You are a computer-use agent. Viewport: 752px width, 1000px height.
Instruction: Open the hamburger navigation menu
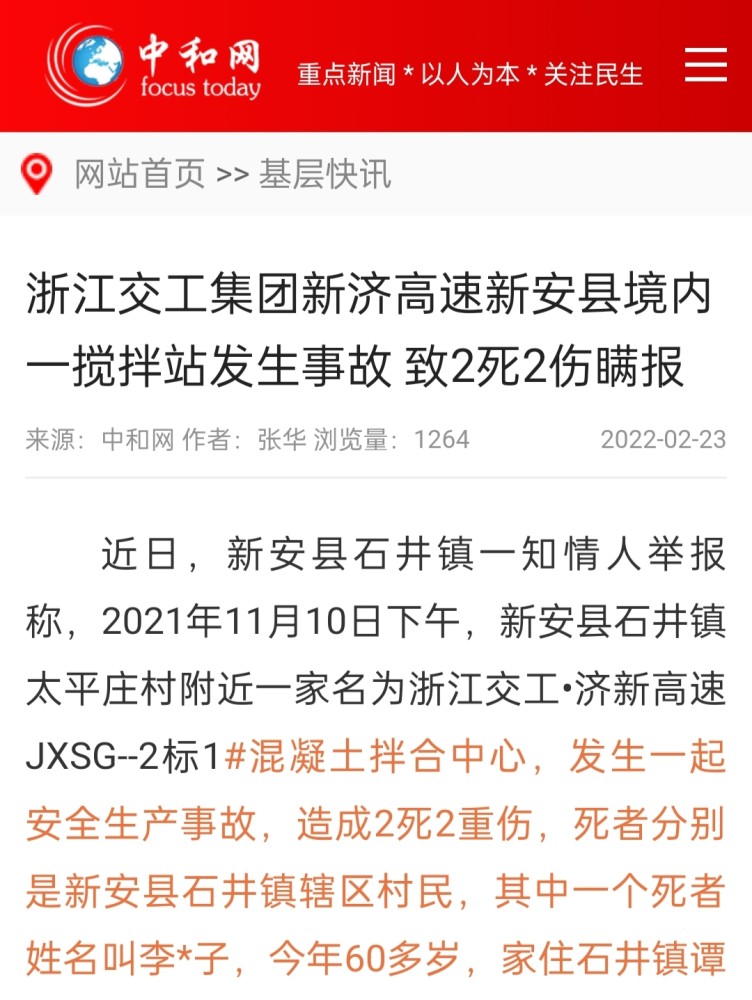pos(706,65)
